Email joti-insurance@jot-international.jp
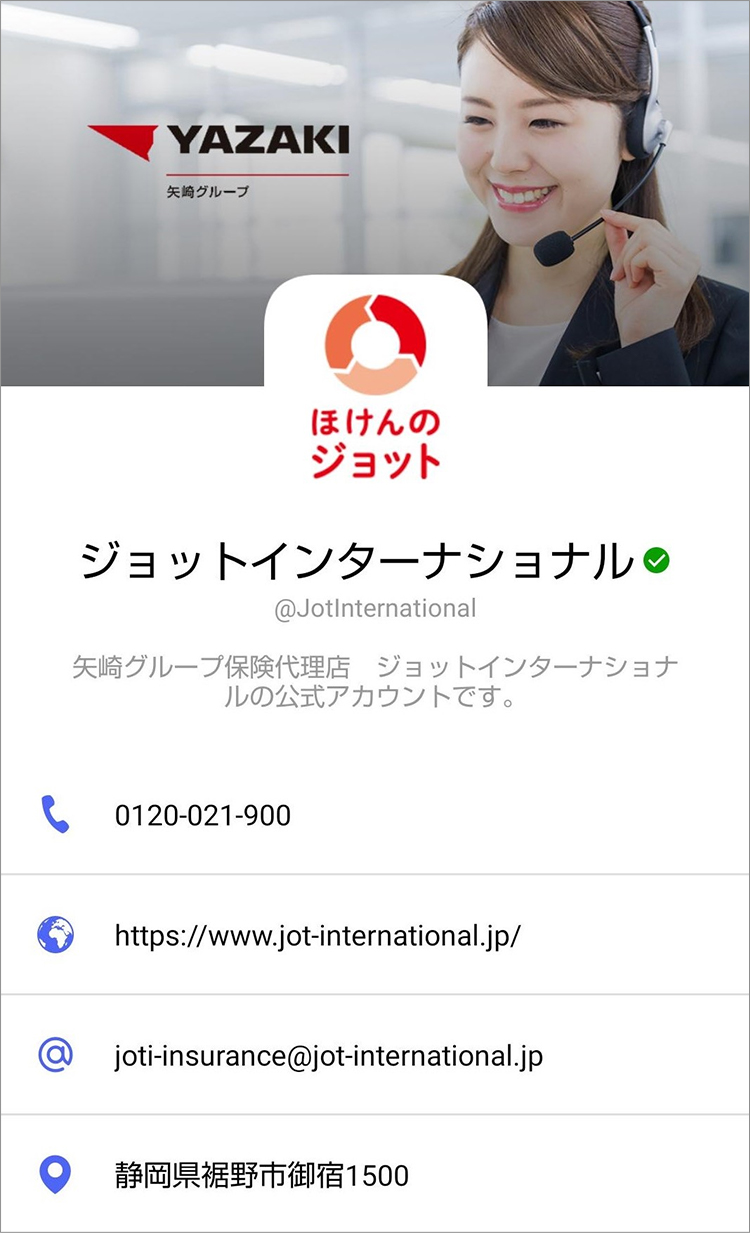 click(x=329, y=1056)
